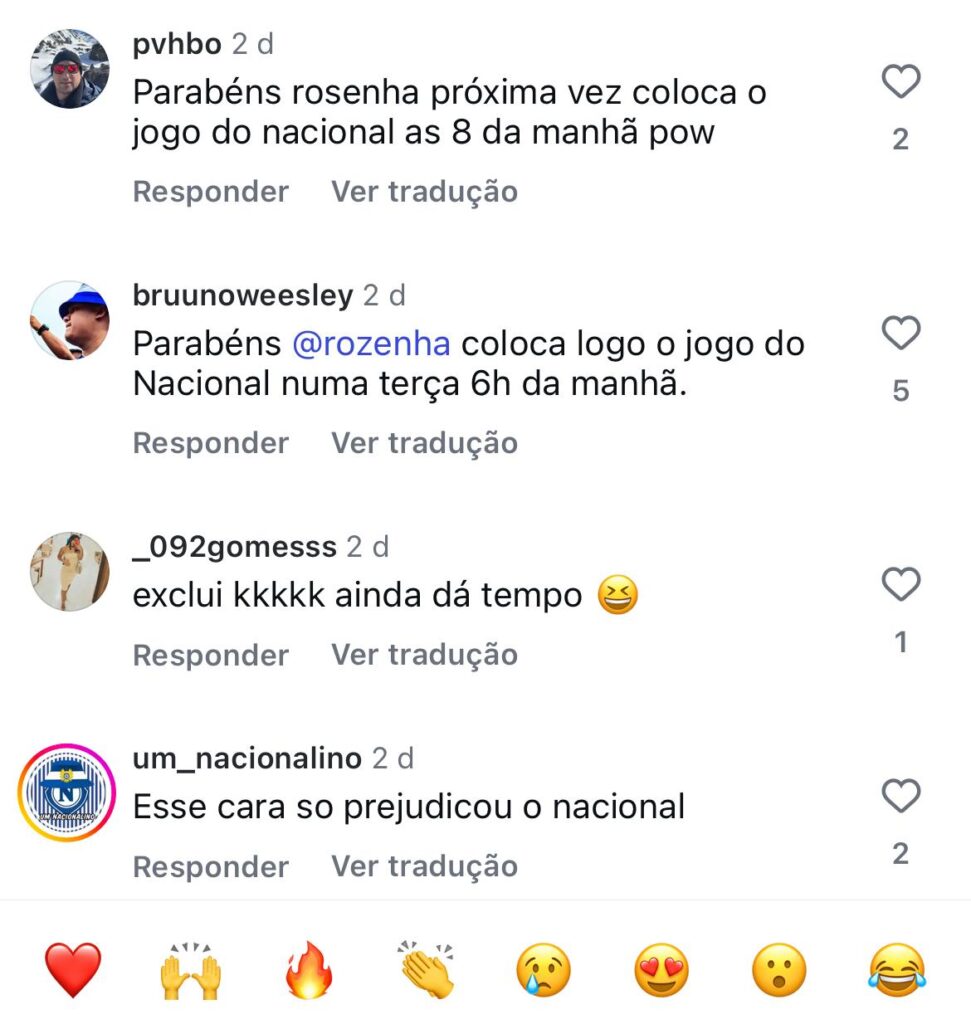This screenshot has height=1024, width=971.
Task: Insert the crying laughing emoji
Action: tap(896, 970)
